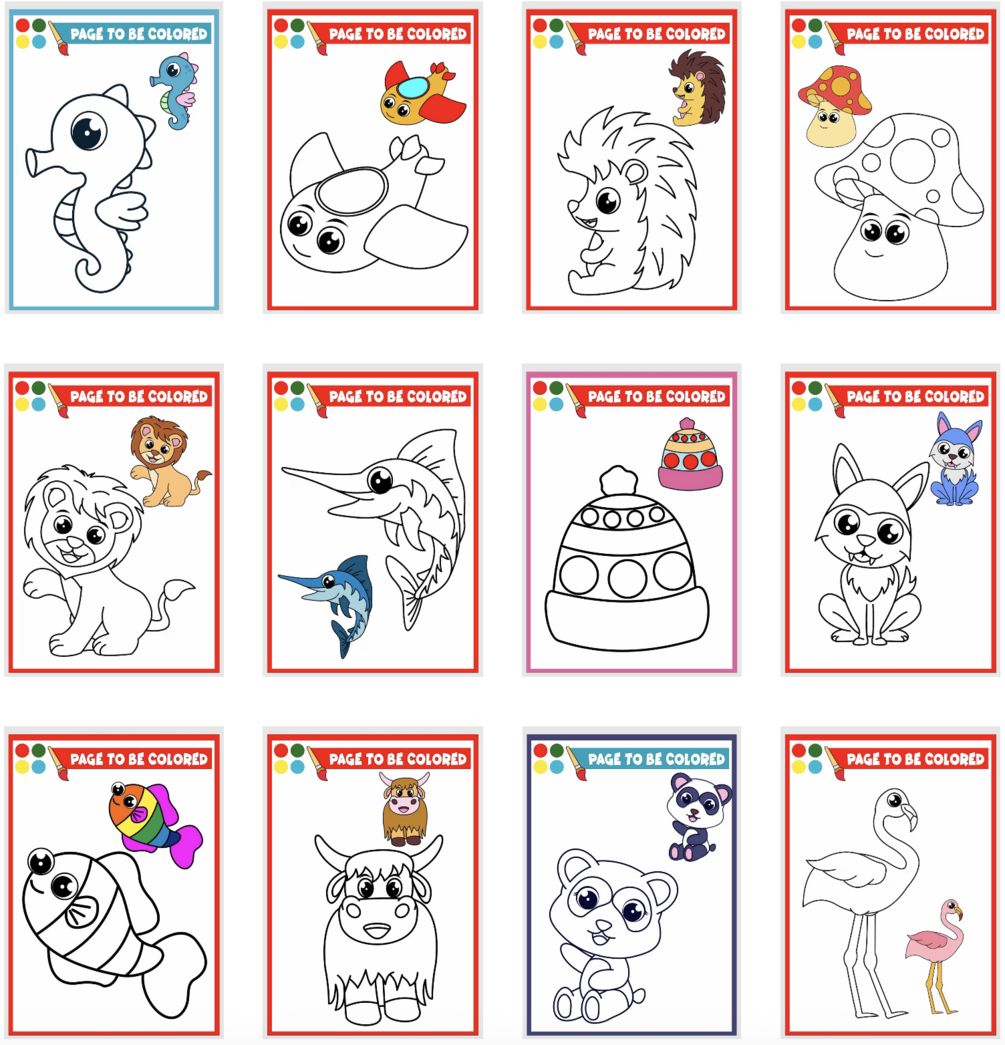1005x1045 pixels.
Task: Open the blue cat coloring page
Action: (892, 522)
